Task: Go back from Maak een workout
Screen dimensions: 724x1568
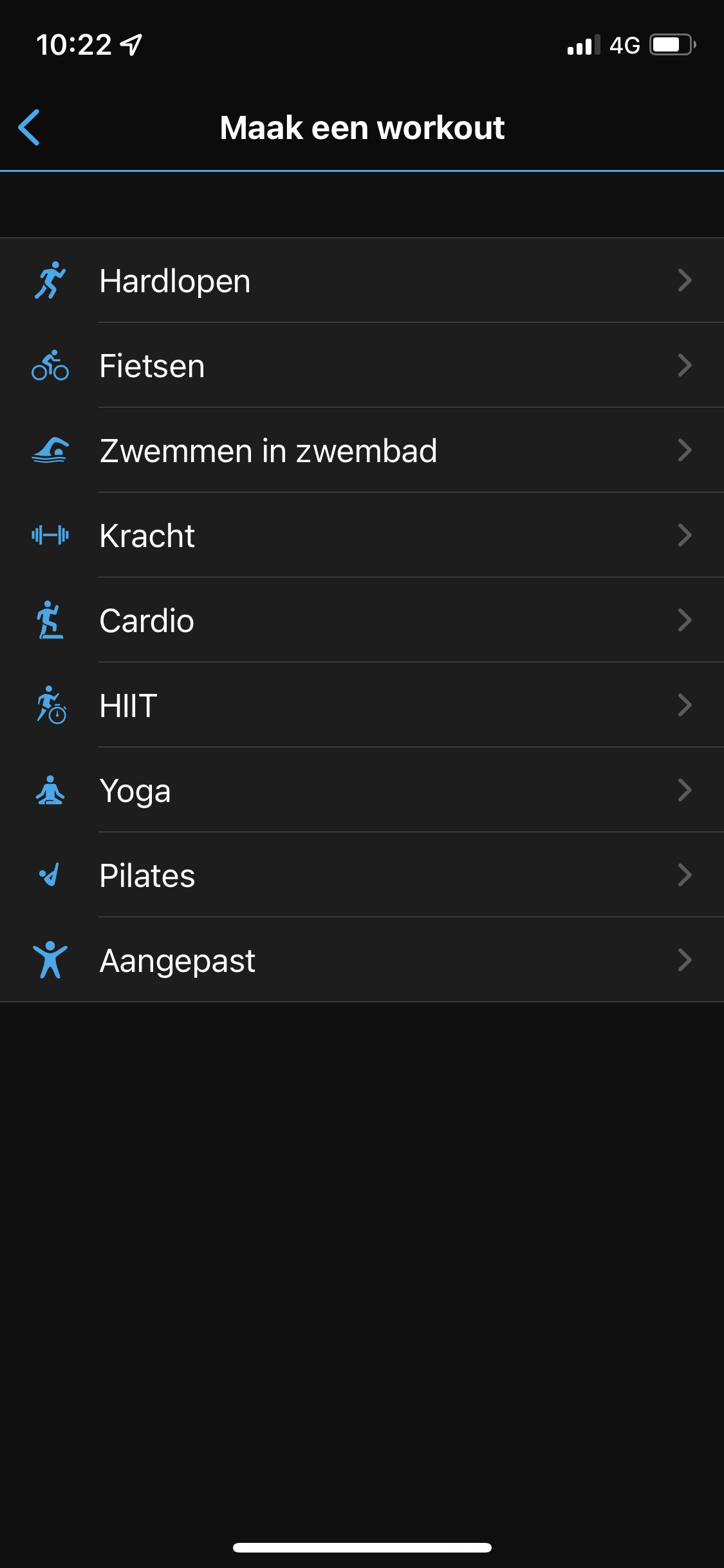Action: pyautogui.click(x=30, y=127)
